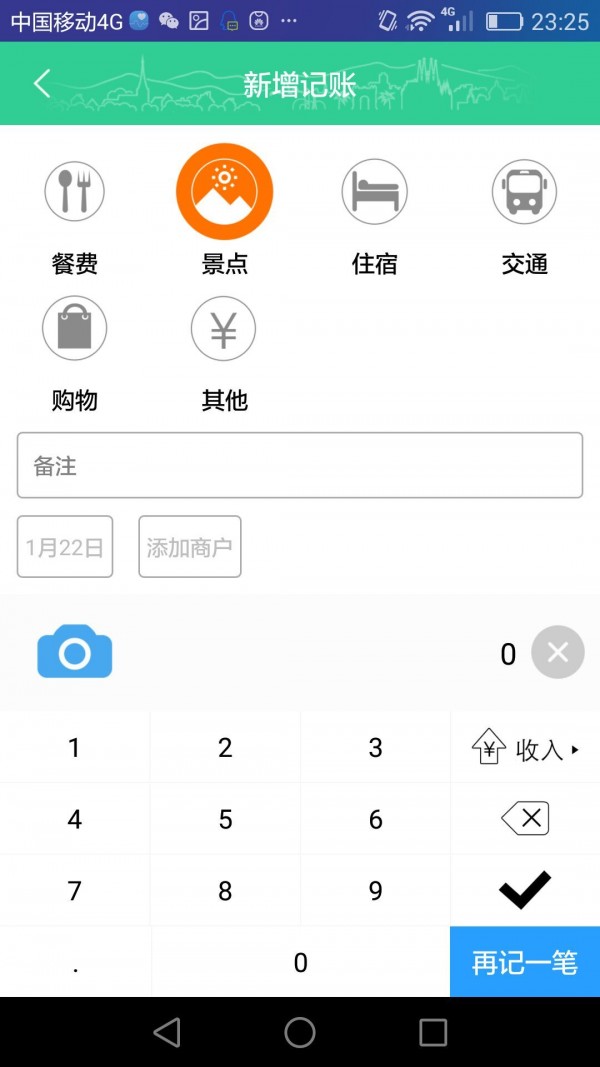600x1067 pixels.
Task: Enter digit 8 on the keypad
Action: pos(225,890)
